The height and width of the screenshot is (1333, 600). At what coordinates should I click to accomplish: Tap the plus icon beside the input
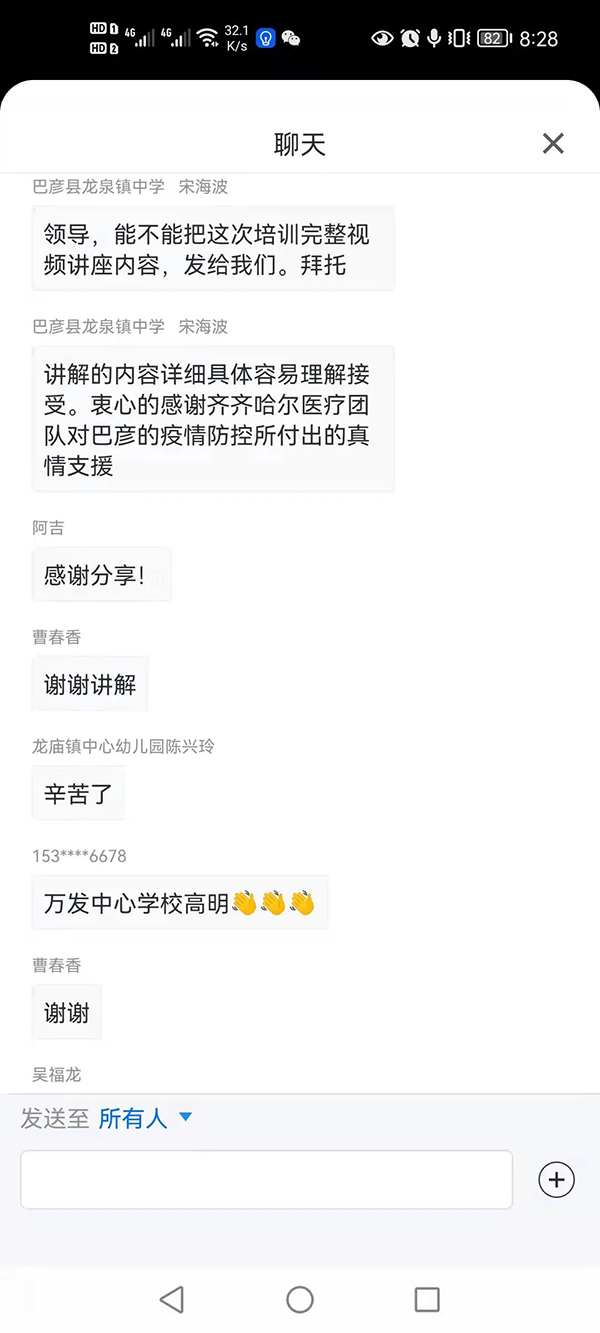(557, 1180)
